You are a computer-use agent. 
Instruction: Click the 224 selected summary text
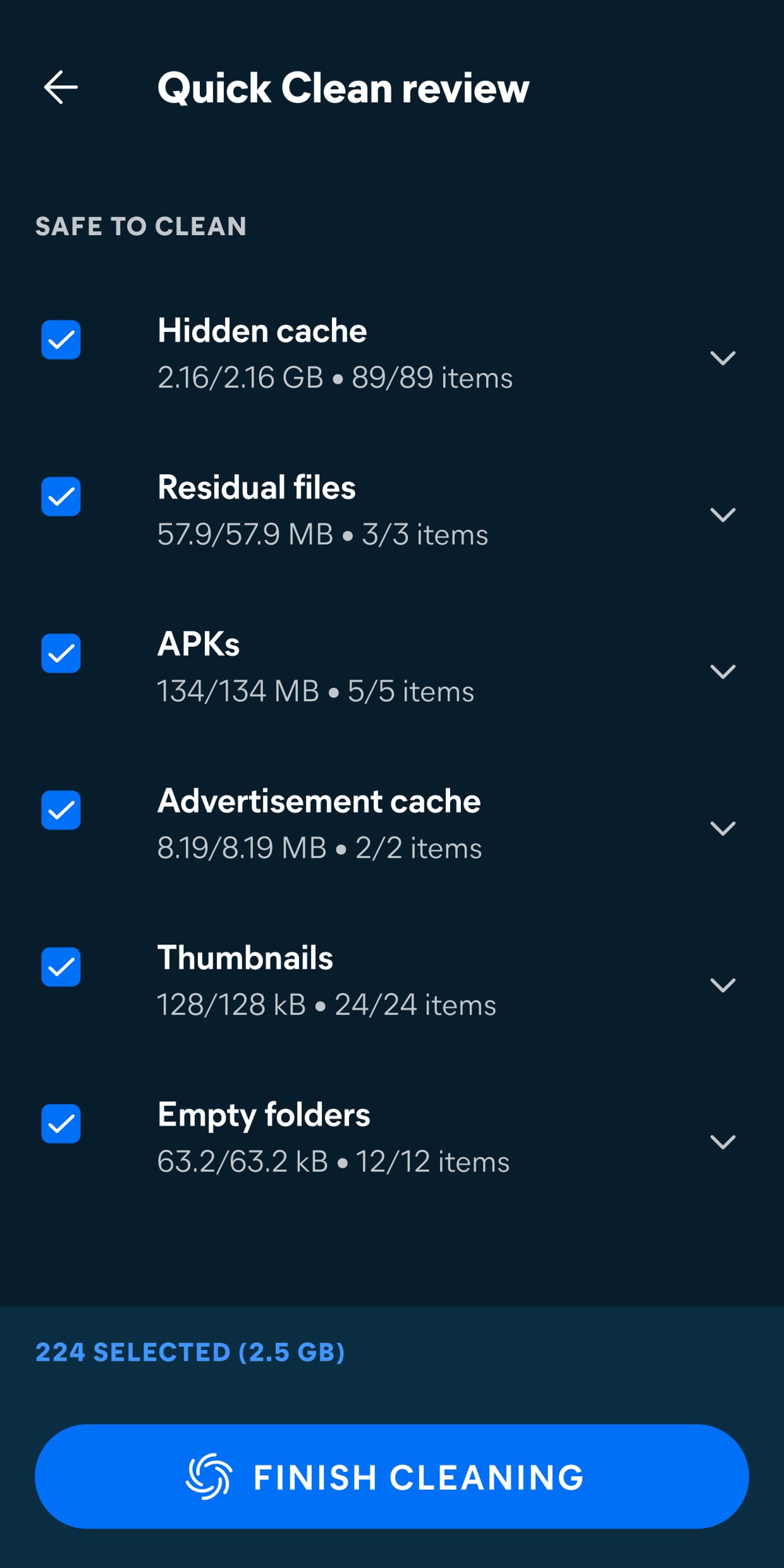[190, 1353]
